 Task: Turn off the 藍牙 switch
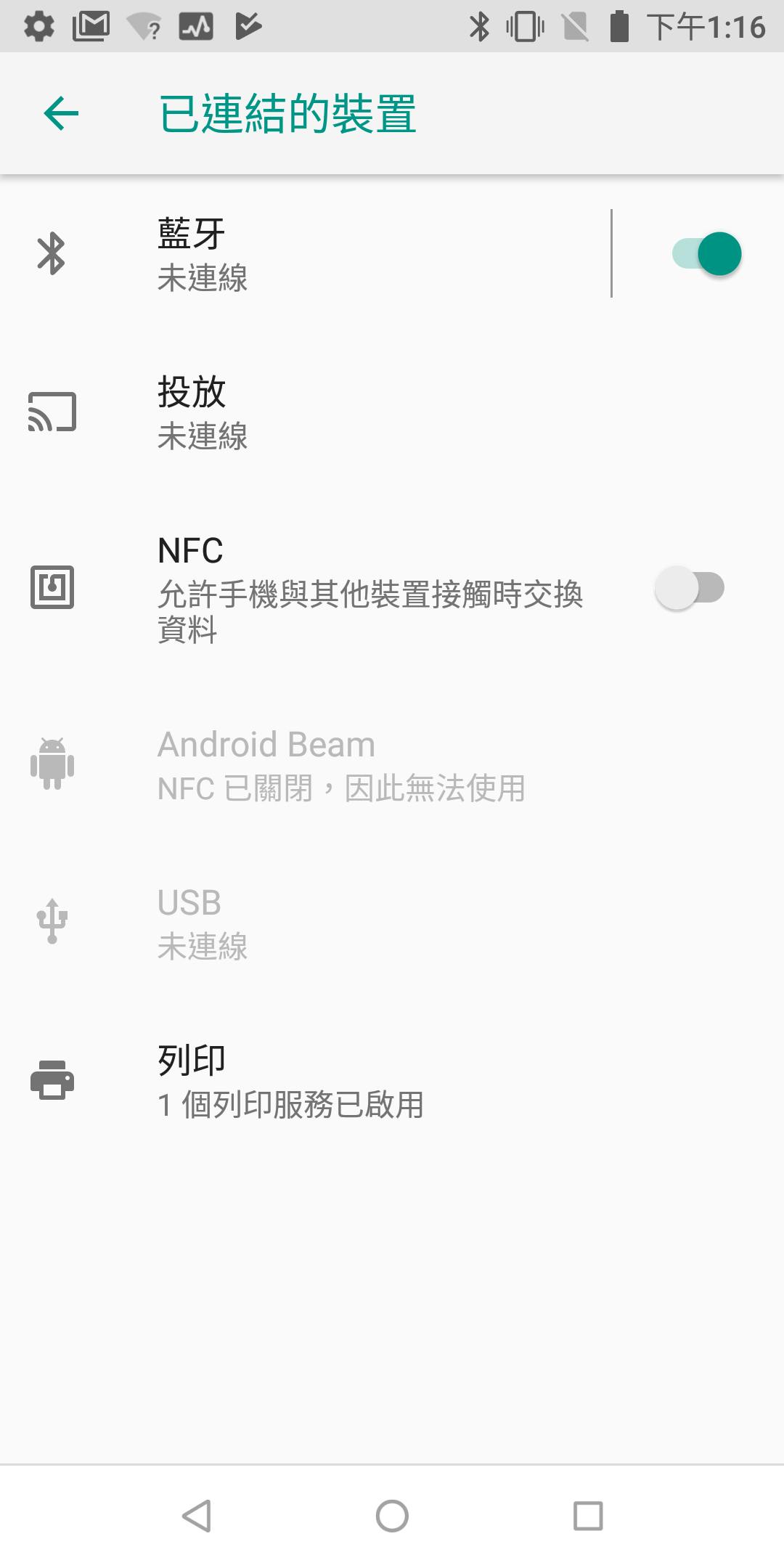706,254
